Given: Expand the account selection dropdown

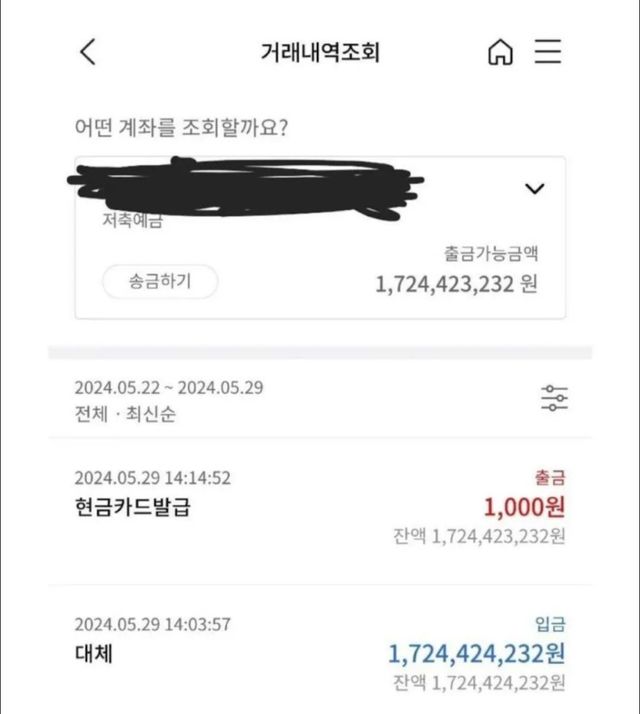Looking at the screenshot, I should click(535, 189).
